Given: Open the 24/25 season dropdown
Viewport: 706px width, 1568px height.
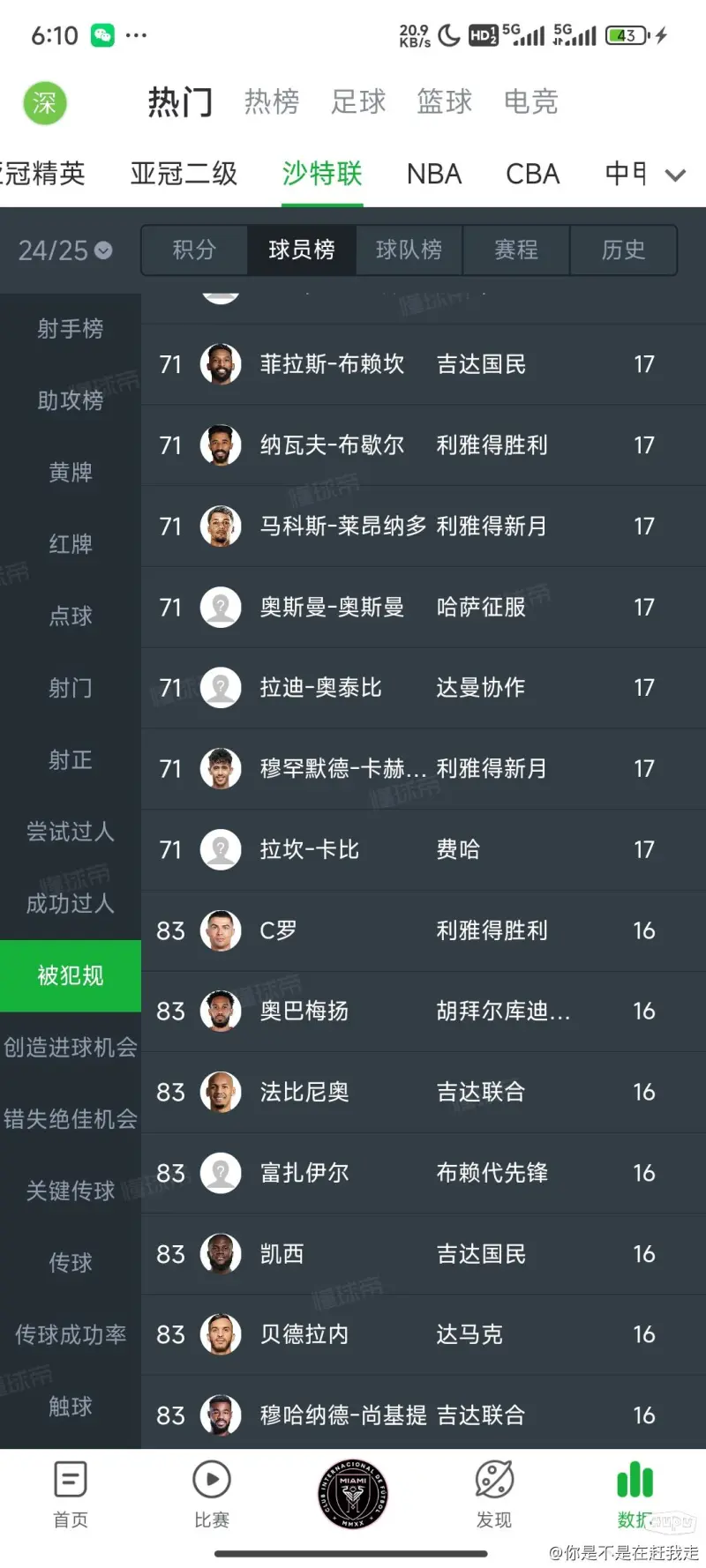Looking at the screenshot, I should coord(65,250).
